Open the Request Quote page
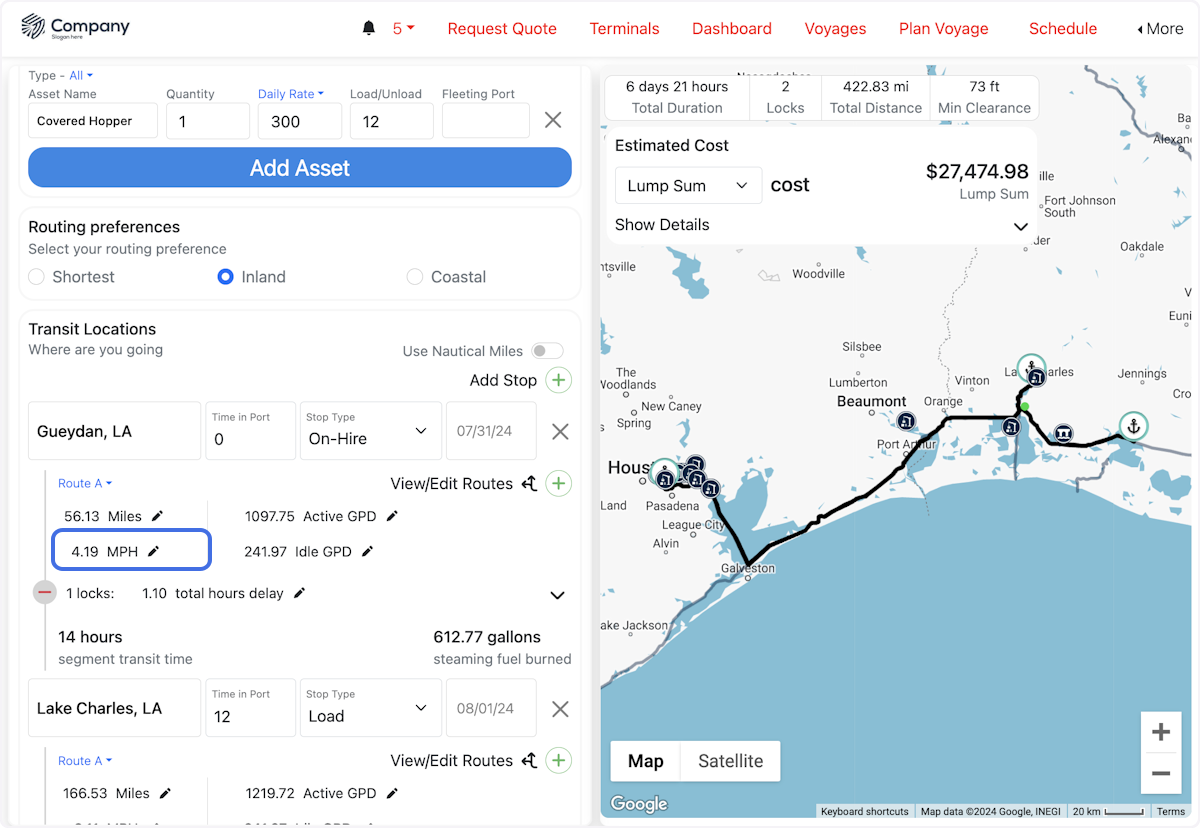 [502, 29]
